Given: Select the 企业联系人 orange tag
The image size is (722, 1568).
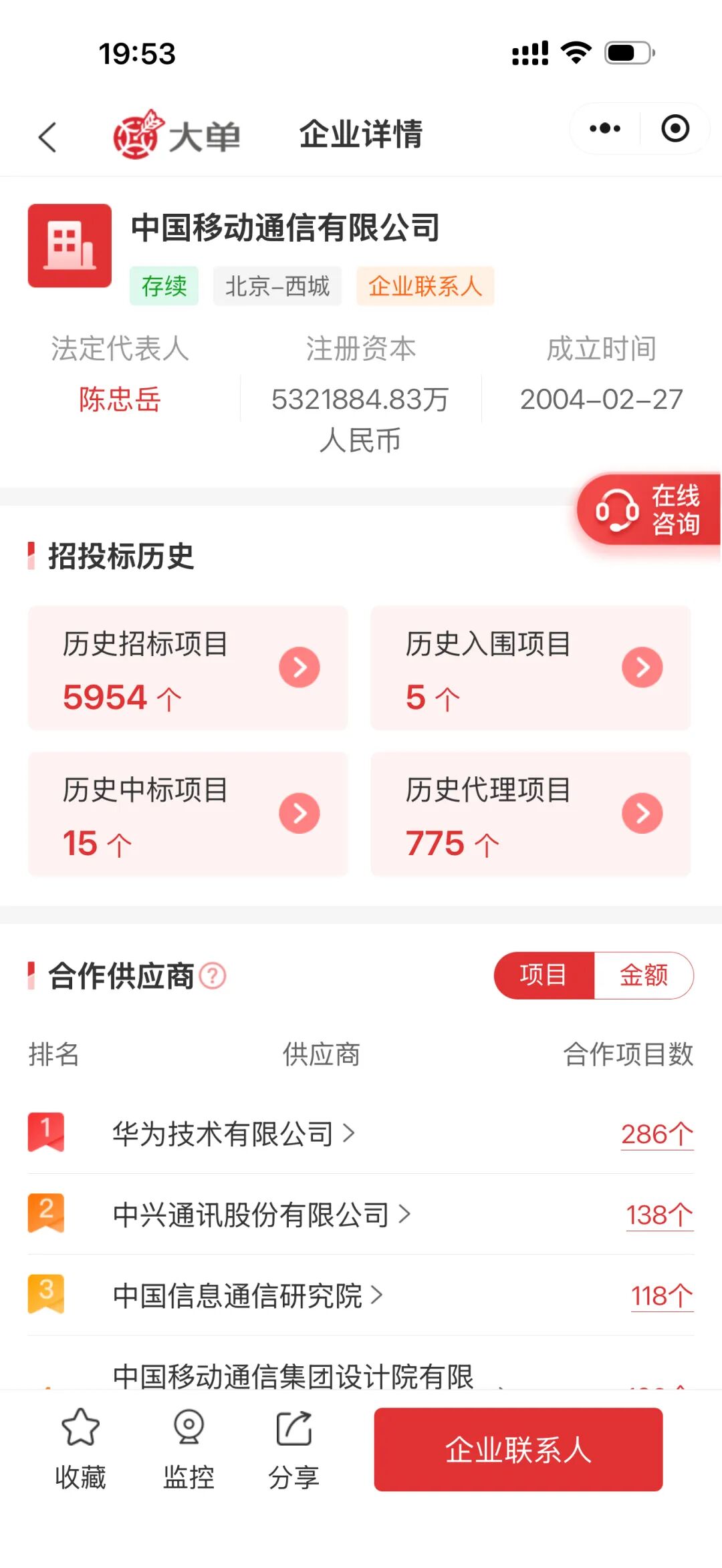Looking at the screenshot, I should point(425,286).
